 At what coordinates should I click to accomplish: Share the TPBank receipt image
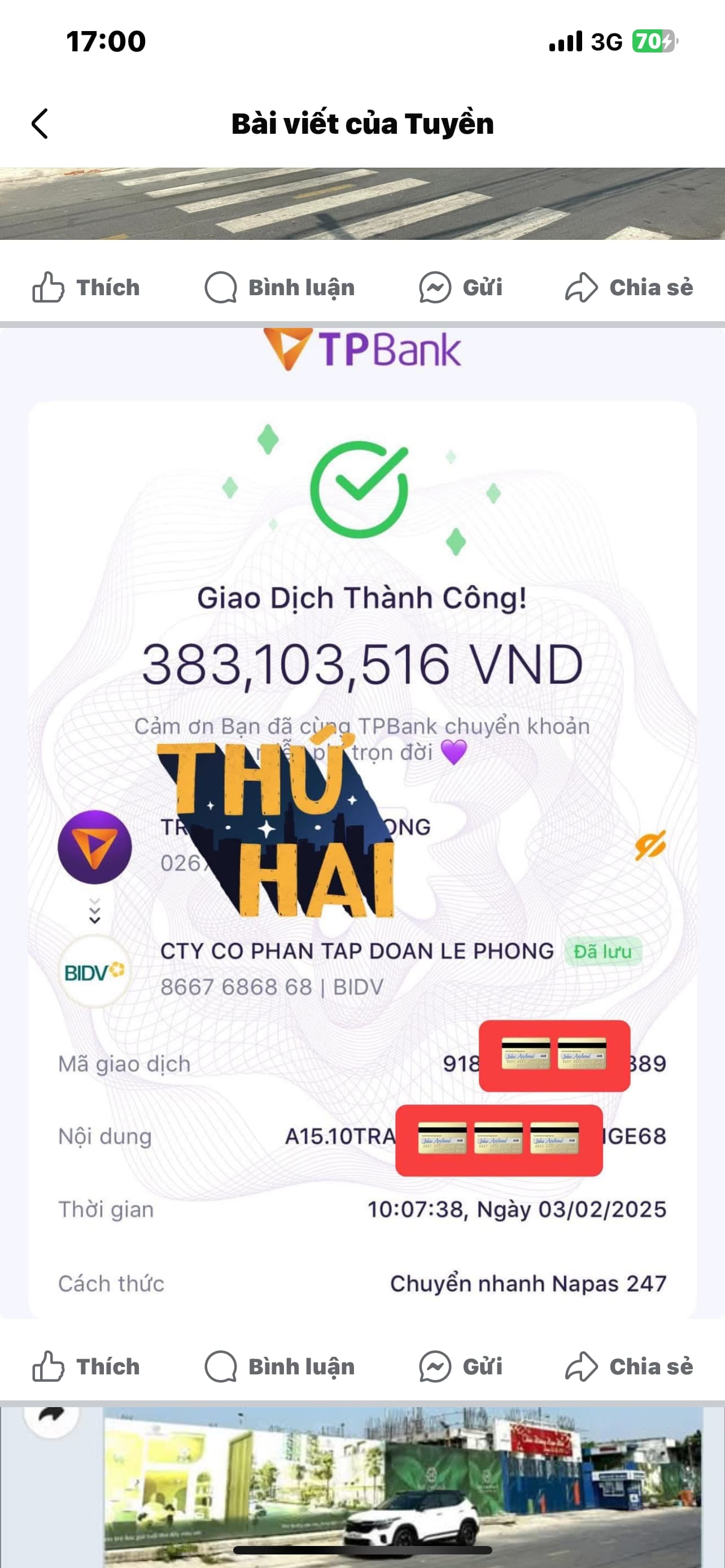[x=629, y=1366]
